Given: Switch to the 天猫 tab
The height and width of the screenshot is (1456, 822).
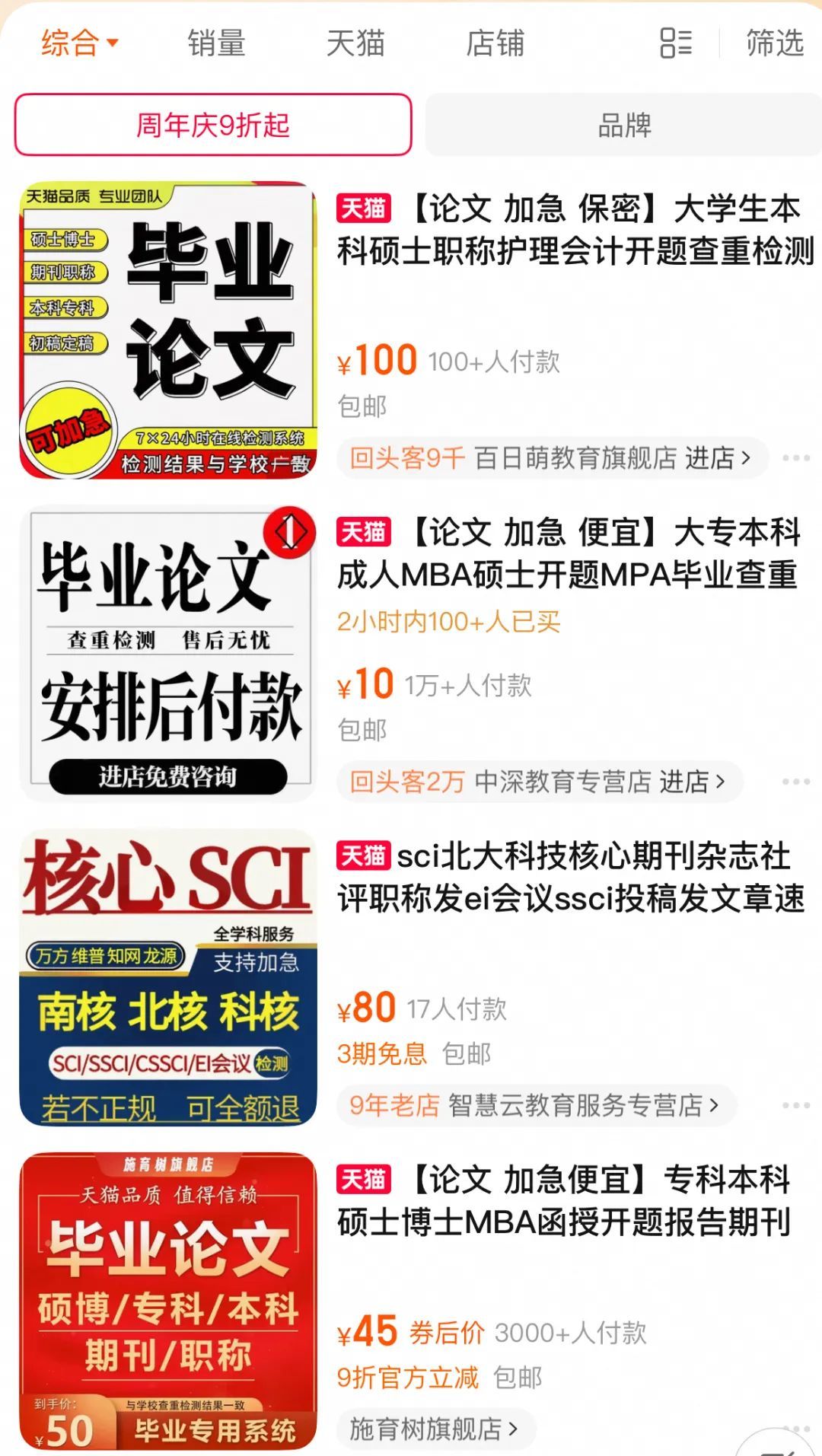Looking at the screenshot, I should coord(355,43).
